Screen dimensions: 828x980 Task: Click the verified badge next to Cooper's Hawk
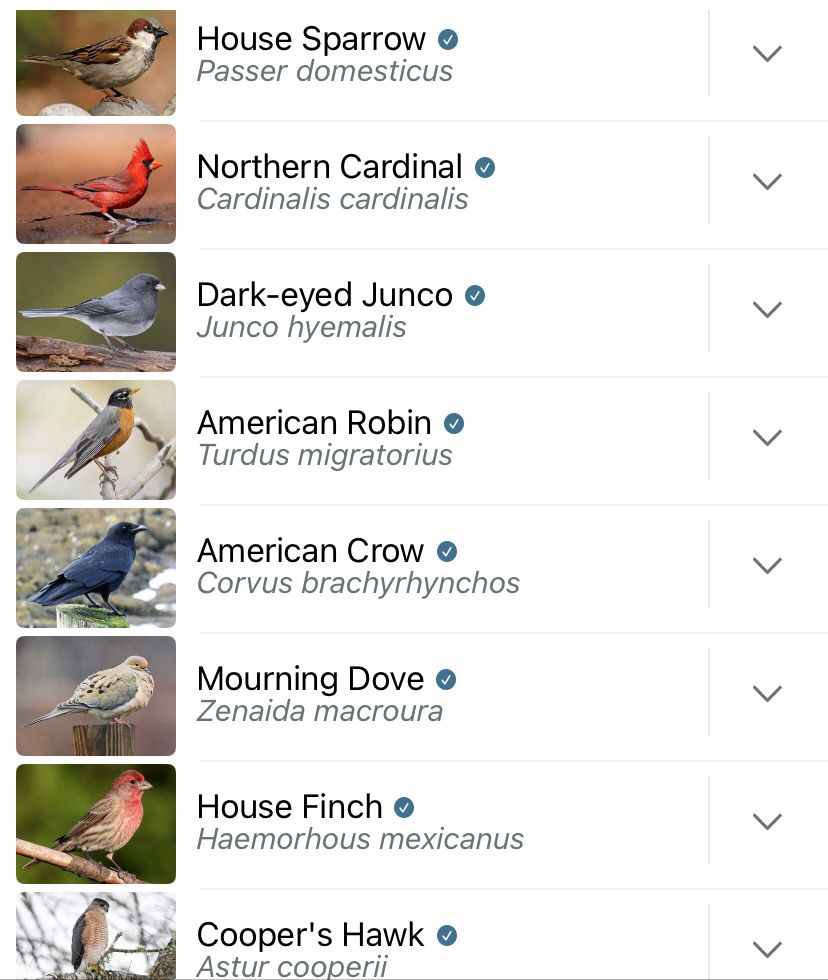pos(447,936)
